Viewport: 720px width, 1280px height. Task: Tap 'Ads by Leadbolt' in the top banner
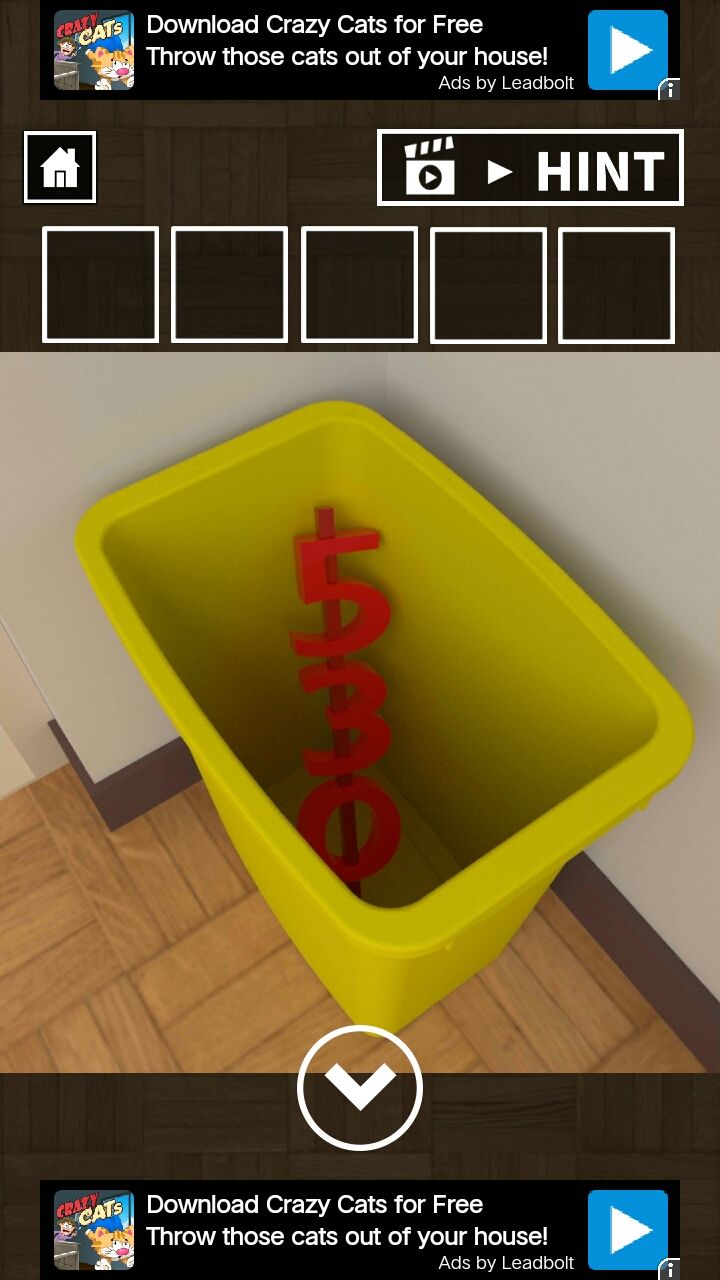[505, 84]
